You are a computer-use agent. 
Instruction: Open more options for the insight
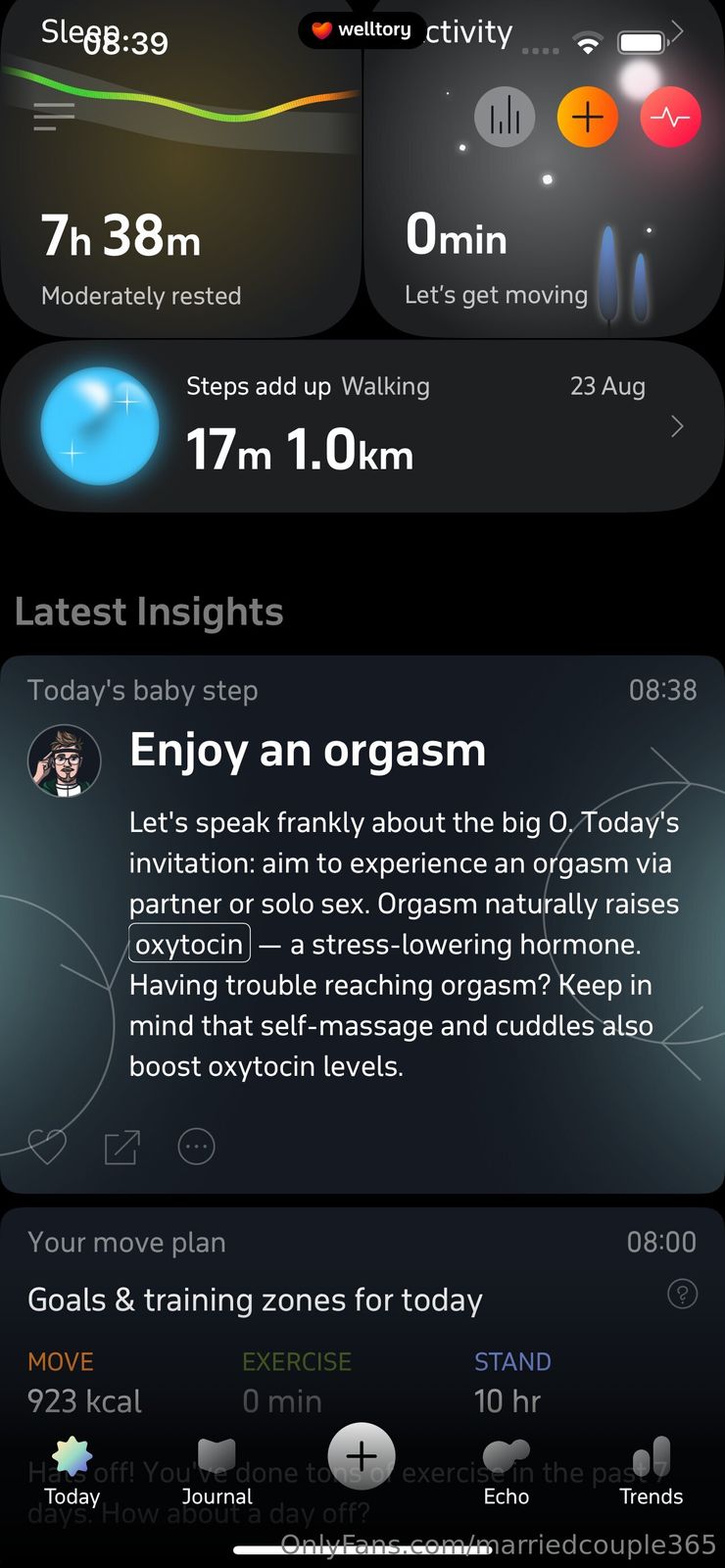[196, 1146]
